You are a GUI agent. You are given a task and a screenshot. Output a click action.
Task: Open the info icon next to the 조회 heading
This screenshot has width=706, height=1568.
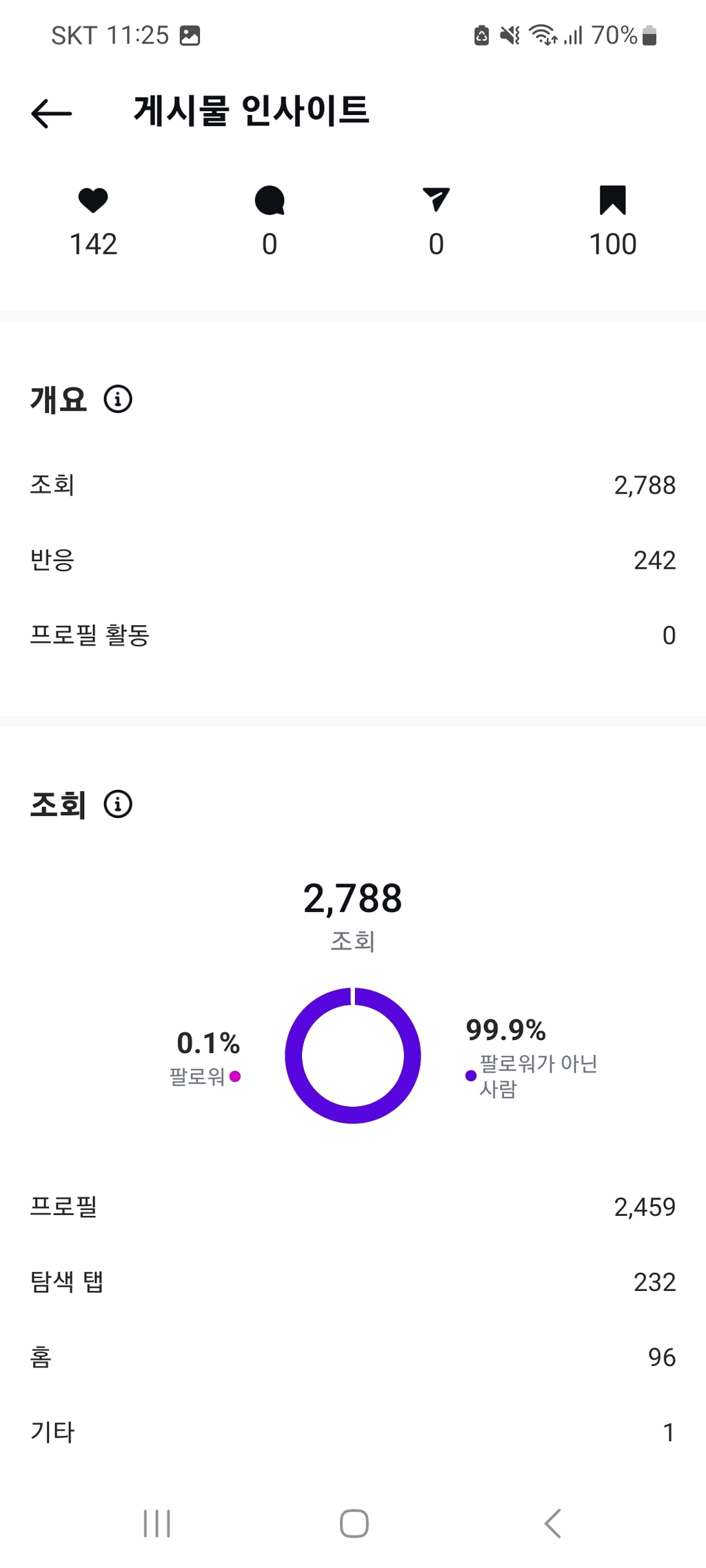pyautogui.click(x=118, y=804)
